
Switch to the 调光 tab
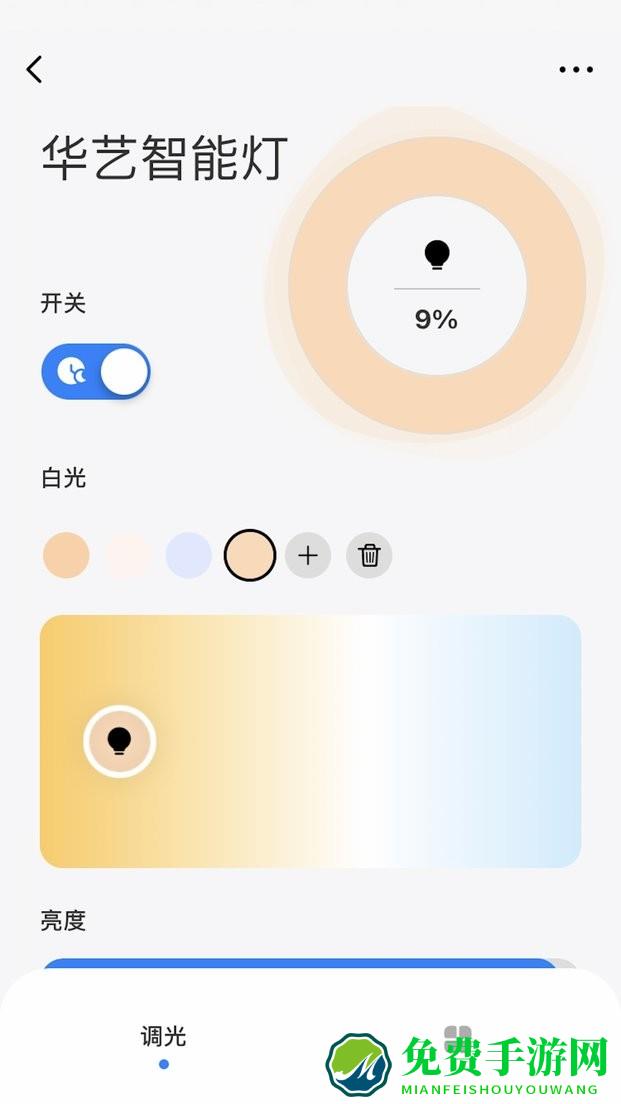(x=163, y=1038)
